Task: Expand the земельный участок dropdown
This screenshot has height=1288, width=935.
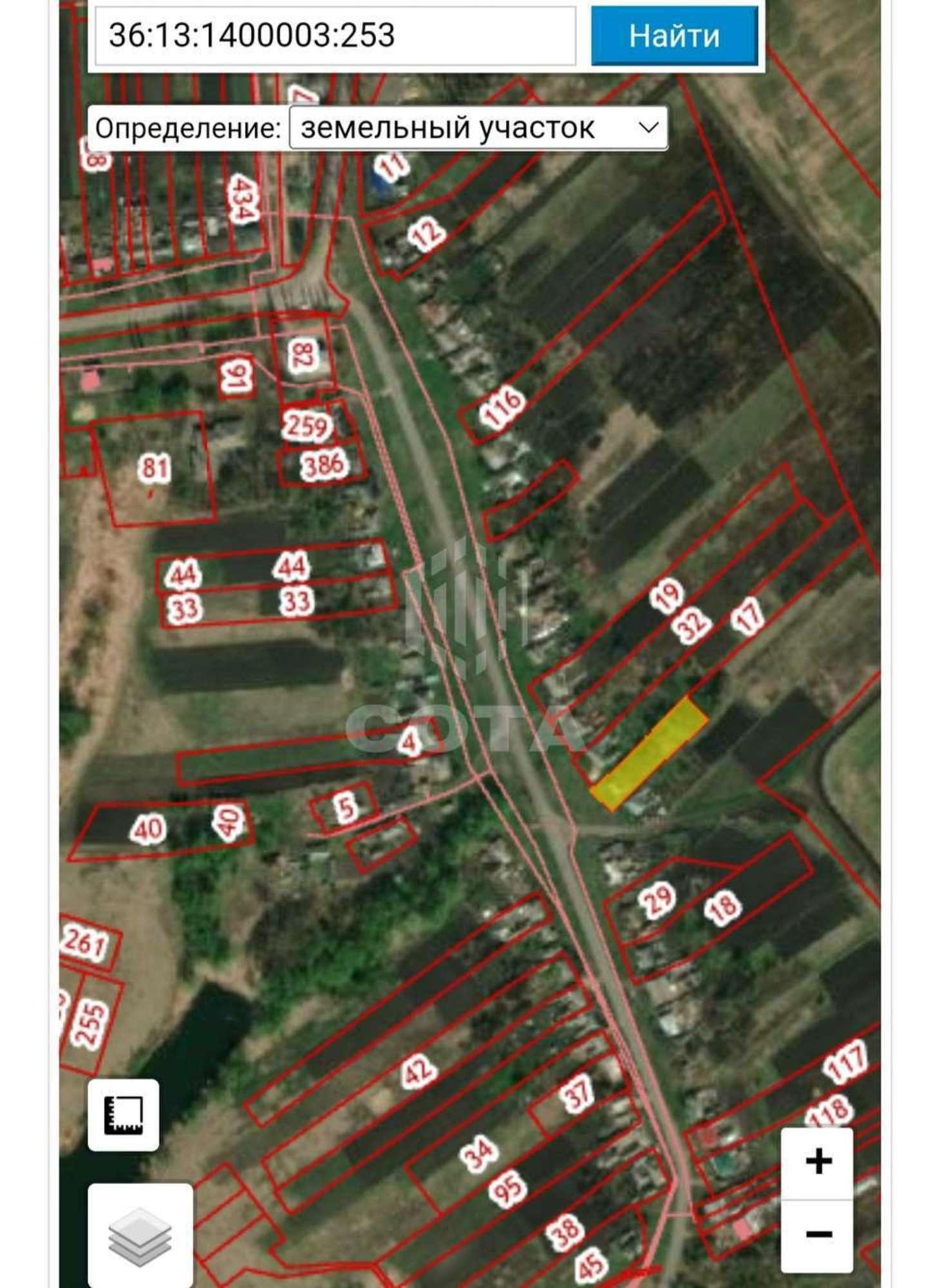Action: click(478, 128)
